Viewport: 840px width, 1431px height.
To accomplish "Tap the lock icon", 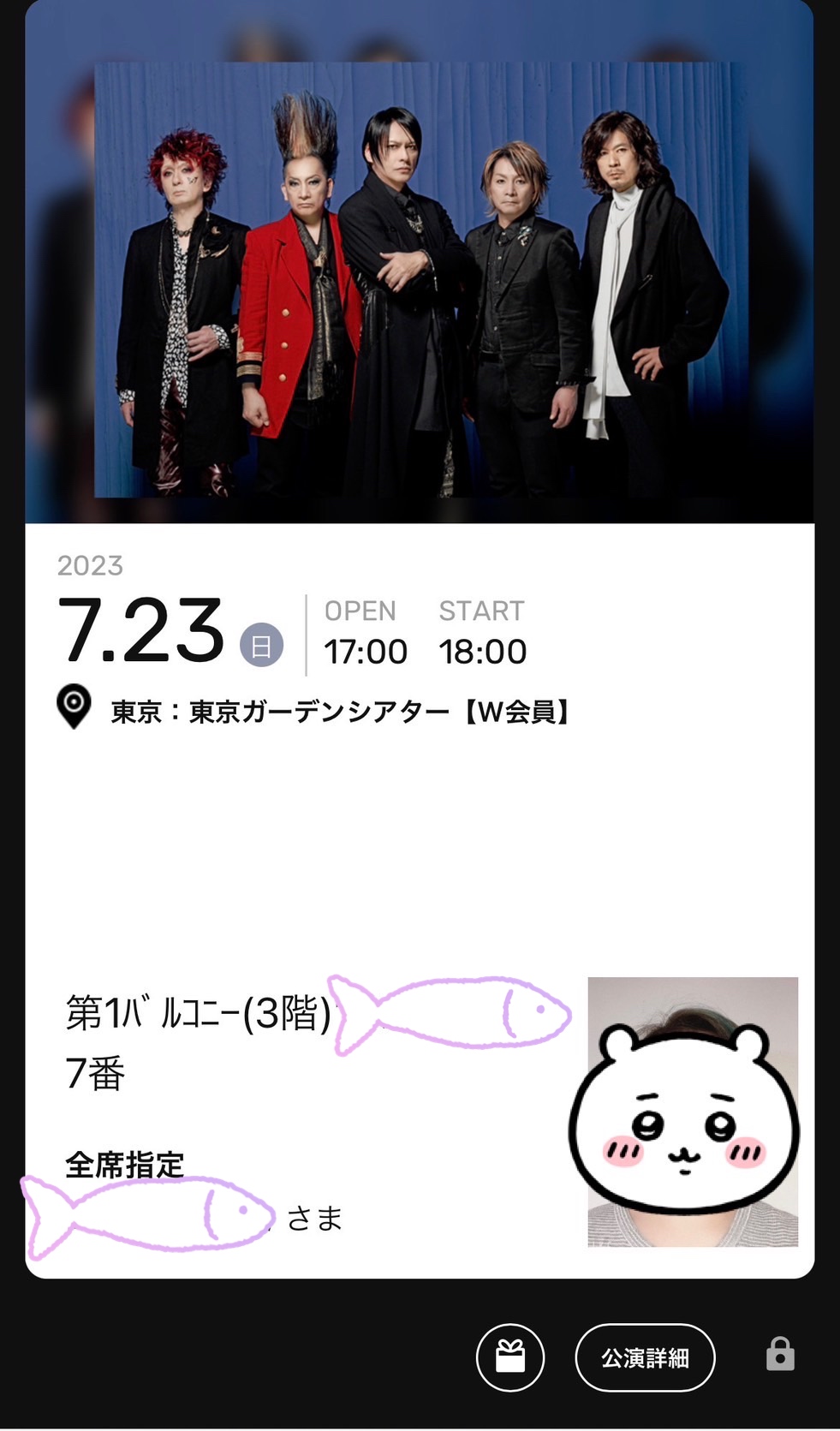I will point(779,1355).
